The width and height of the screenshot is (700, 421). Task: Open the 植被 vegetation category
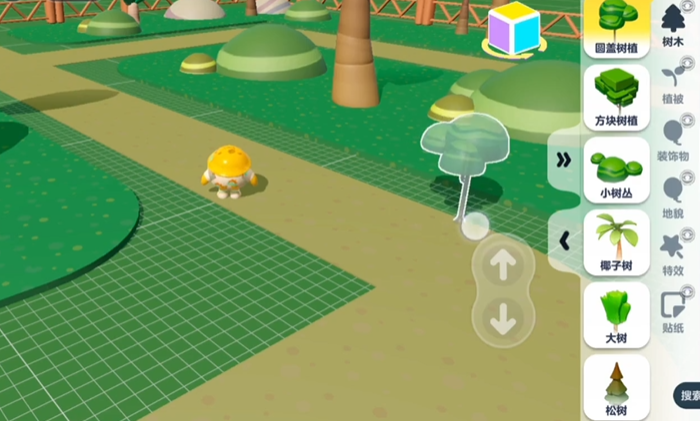673,81
